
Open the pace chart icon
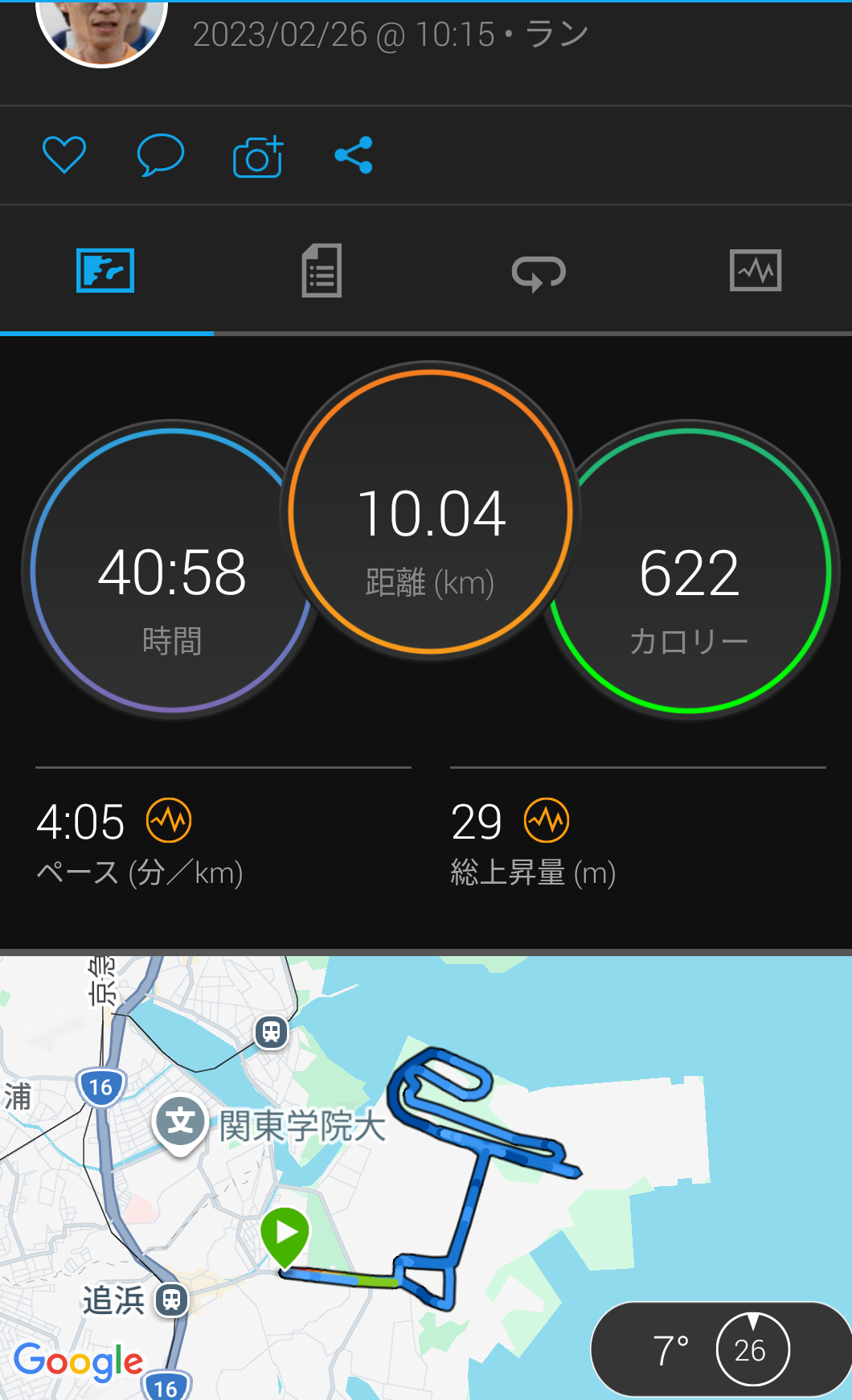pyautogui.click(x=169, y=820)
